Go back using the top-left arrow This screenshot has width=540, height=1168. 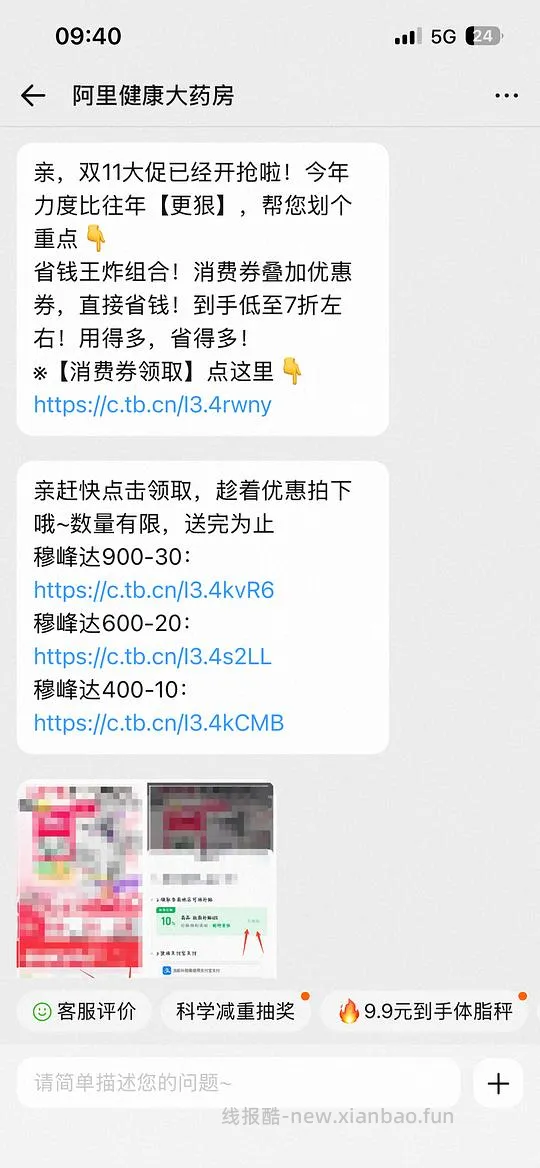pos(33,95)
